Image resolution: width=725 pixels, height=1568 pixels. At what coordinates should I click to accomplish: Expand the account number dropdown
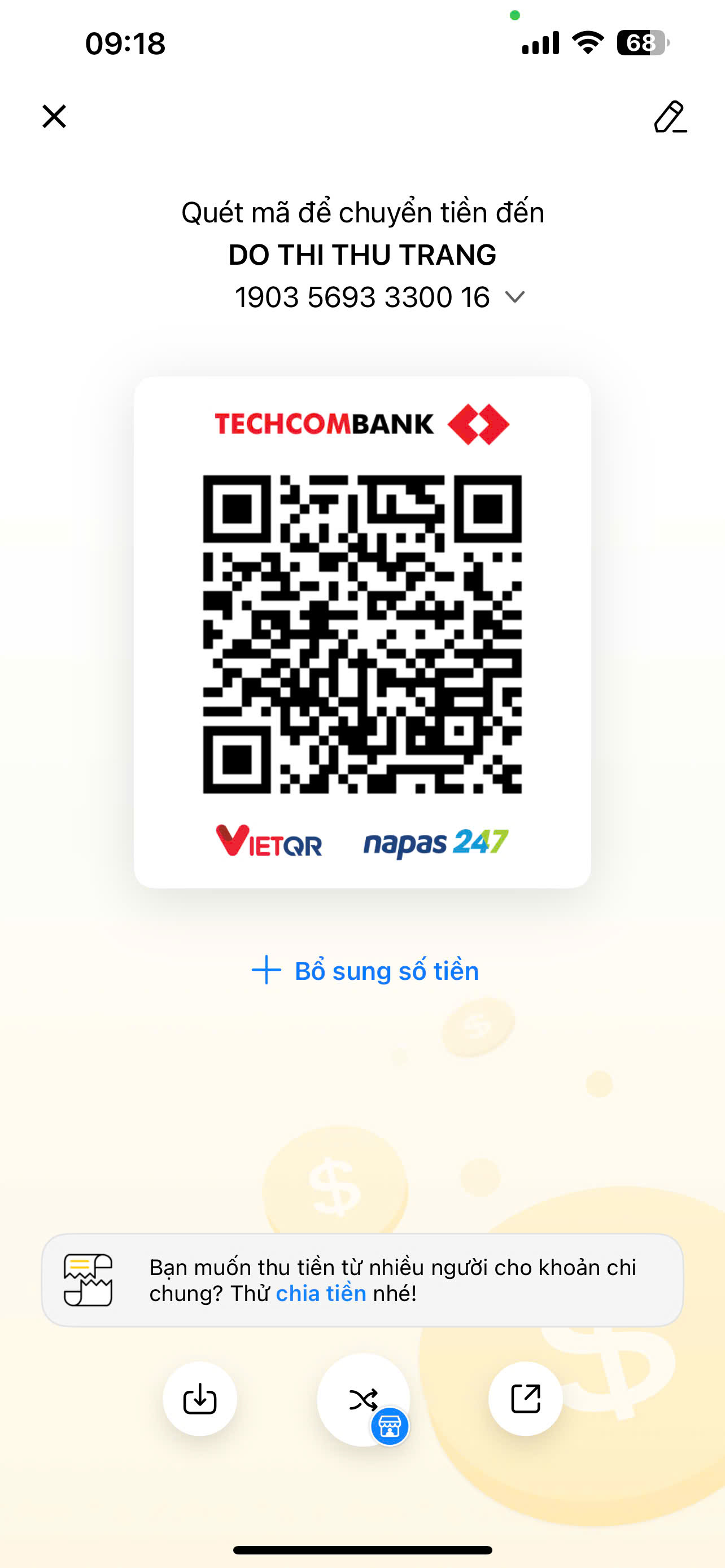point(515,297)
